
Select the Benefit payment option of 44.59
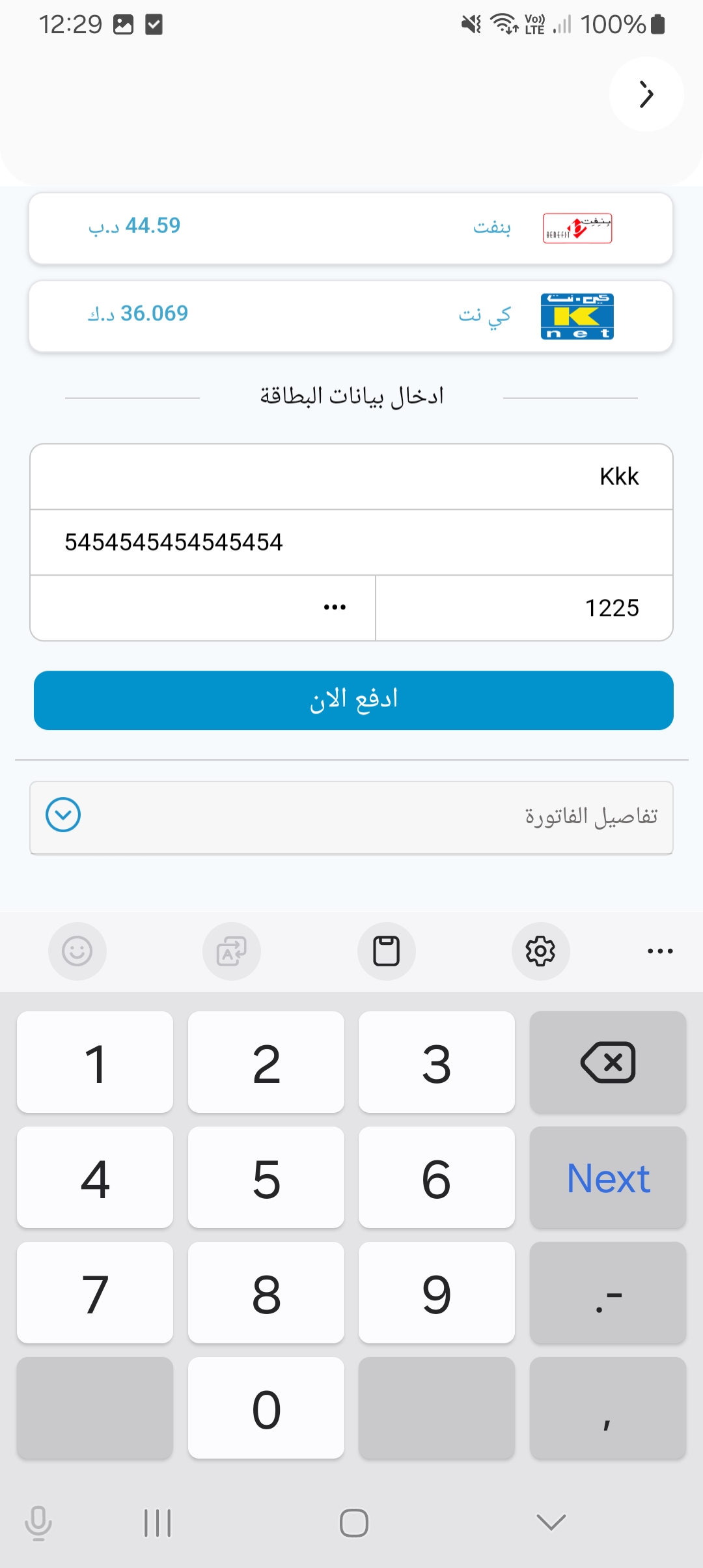351,228
